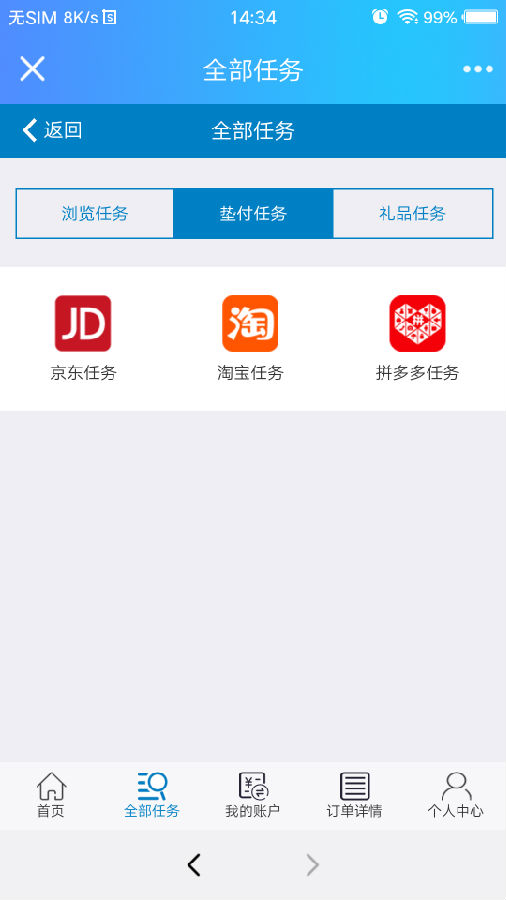Screen dimensions: 506x900
Task: Switch to the 个人中心 tab
Action: point(456,795)
